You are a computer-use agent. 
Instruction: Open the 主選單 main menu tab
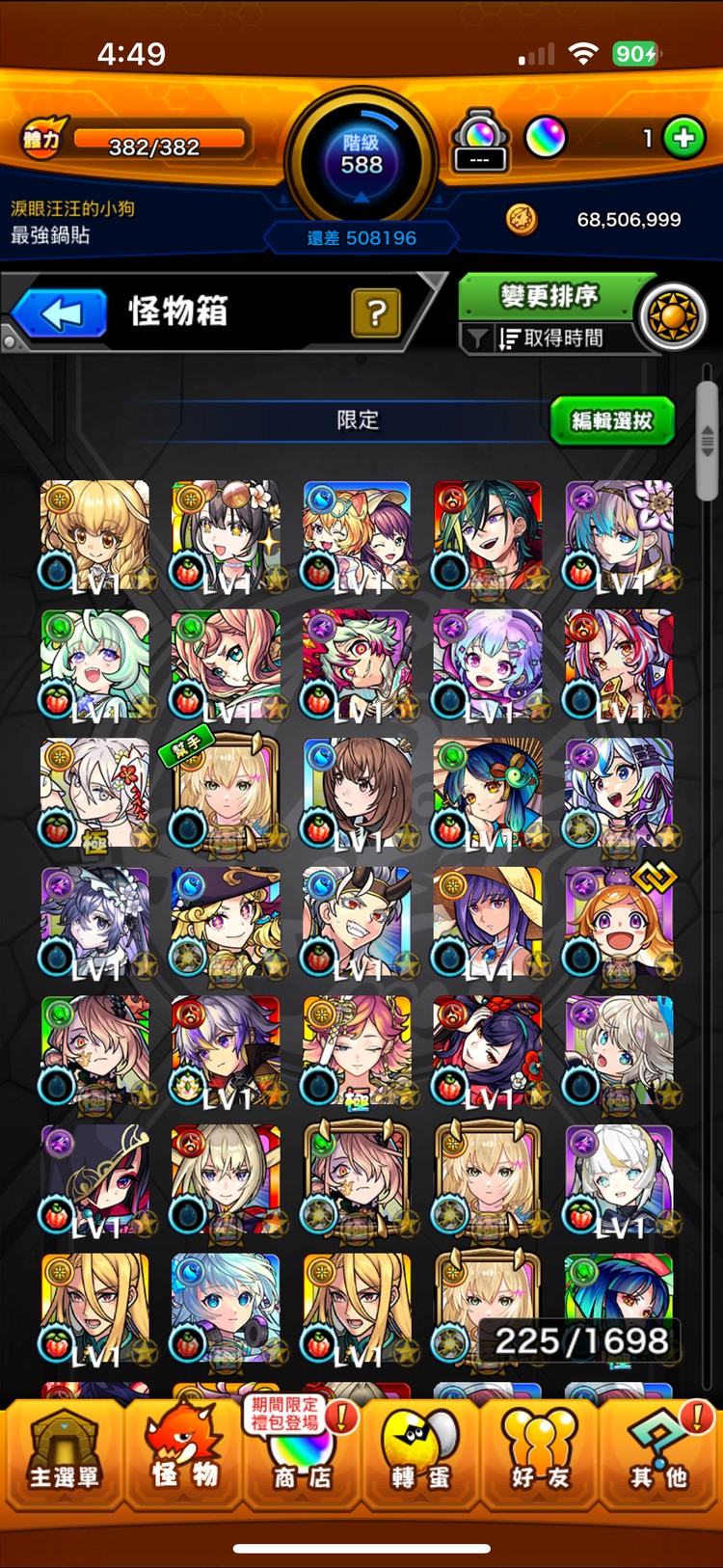pos(64,1454)
